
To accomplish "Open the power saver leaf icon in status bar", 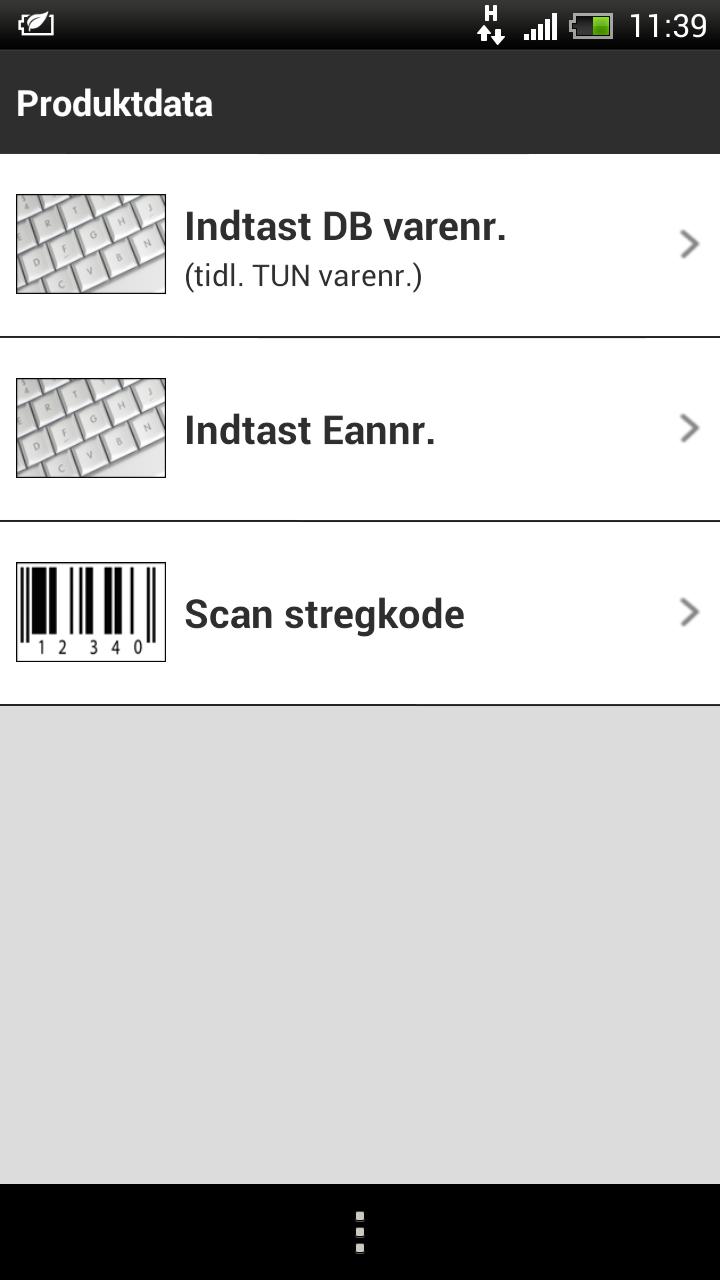I will pyautogui.click(x=36, y=25).
